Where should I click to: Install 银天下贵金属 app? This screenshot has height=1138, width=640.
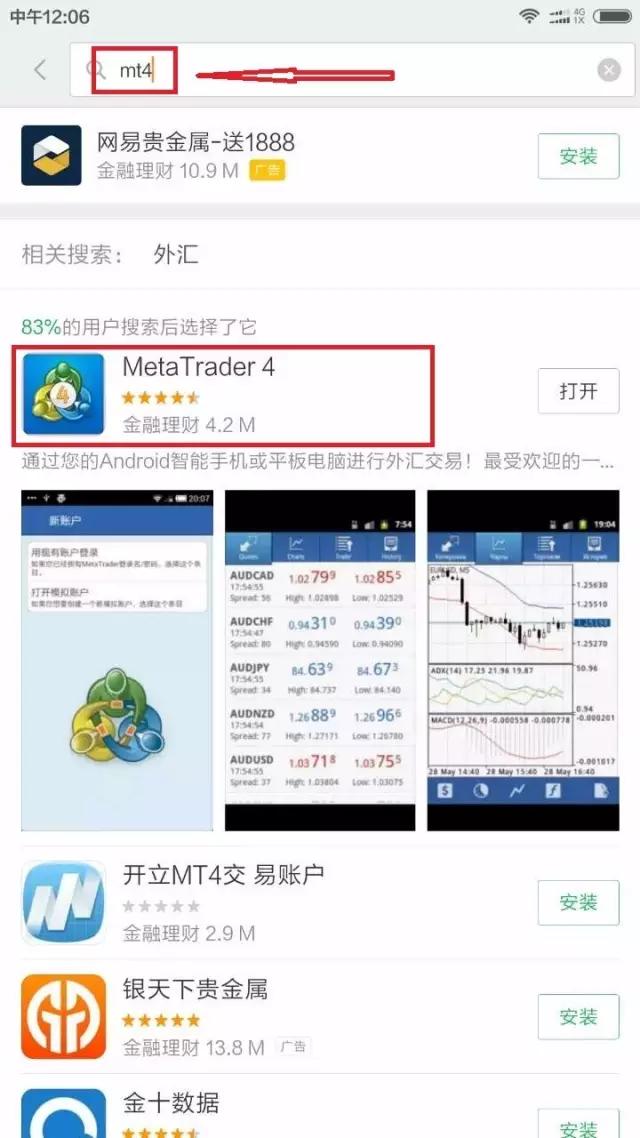[578, 1017]
